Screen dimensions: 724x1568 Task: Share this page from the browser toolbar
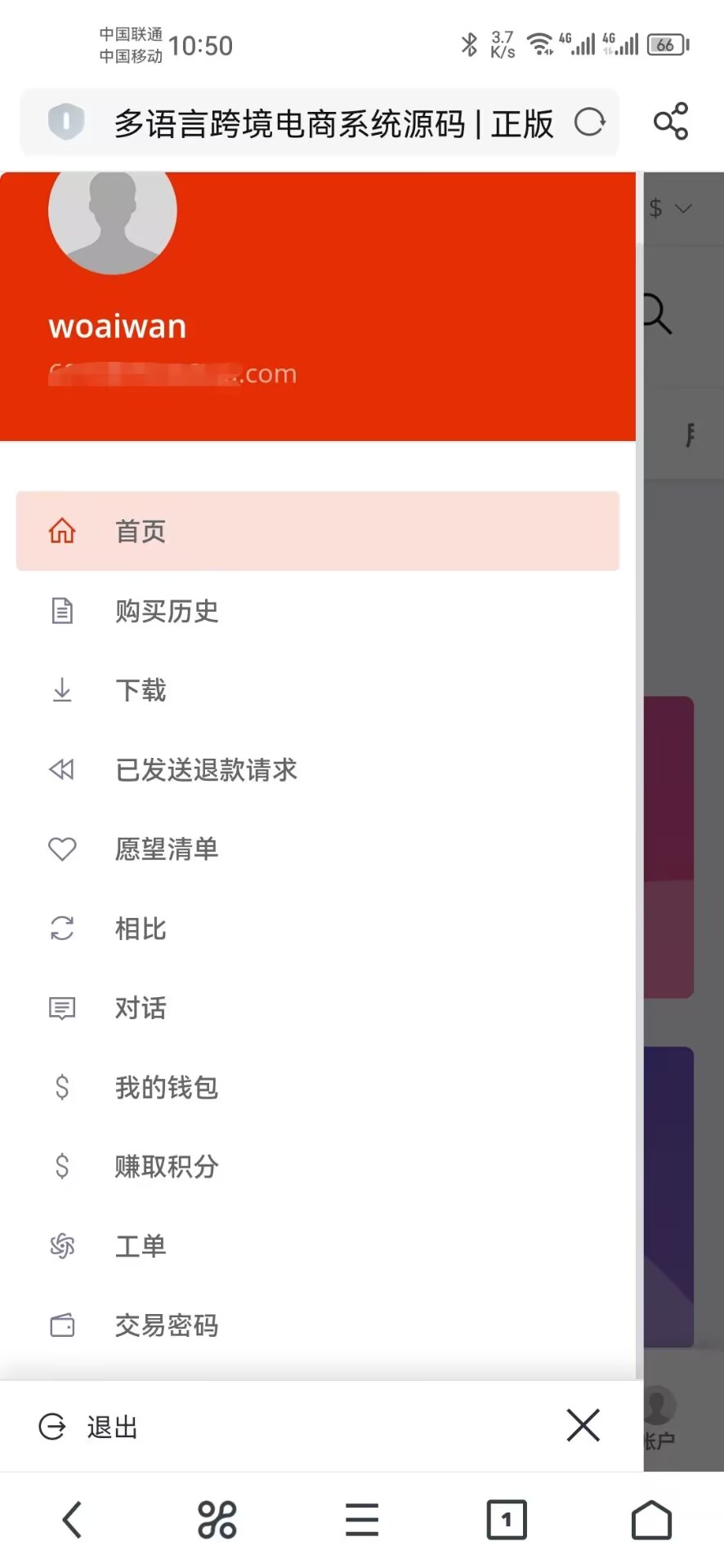coord(671,122)
